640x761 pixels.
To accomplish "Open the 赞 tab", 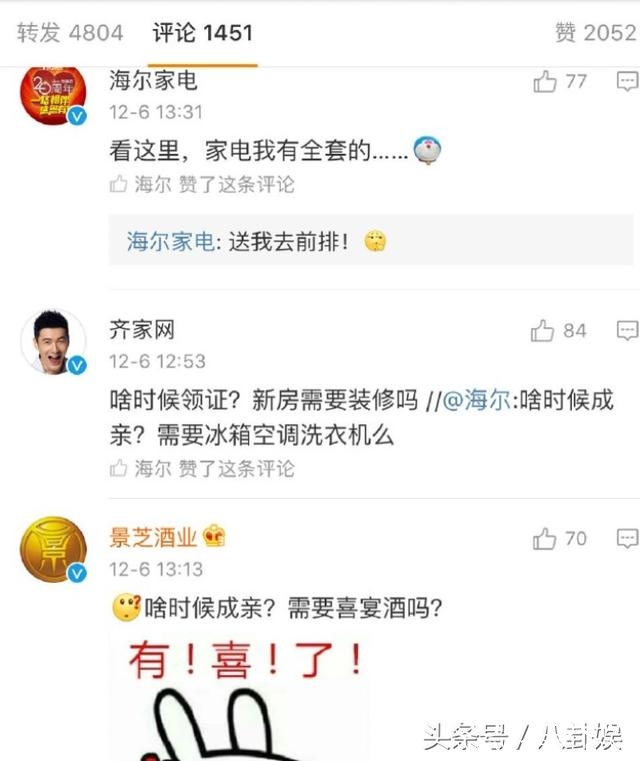I will [594, 33].
